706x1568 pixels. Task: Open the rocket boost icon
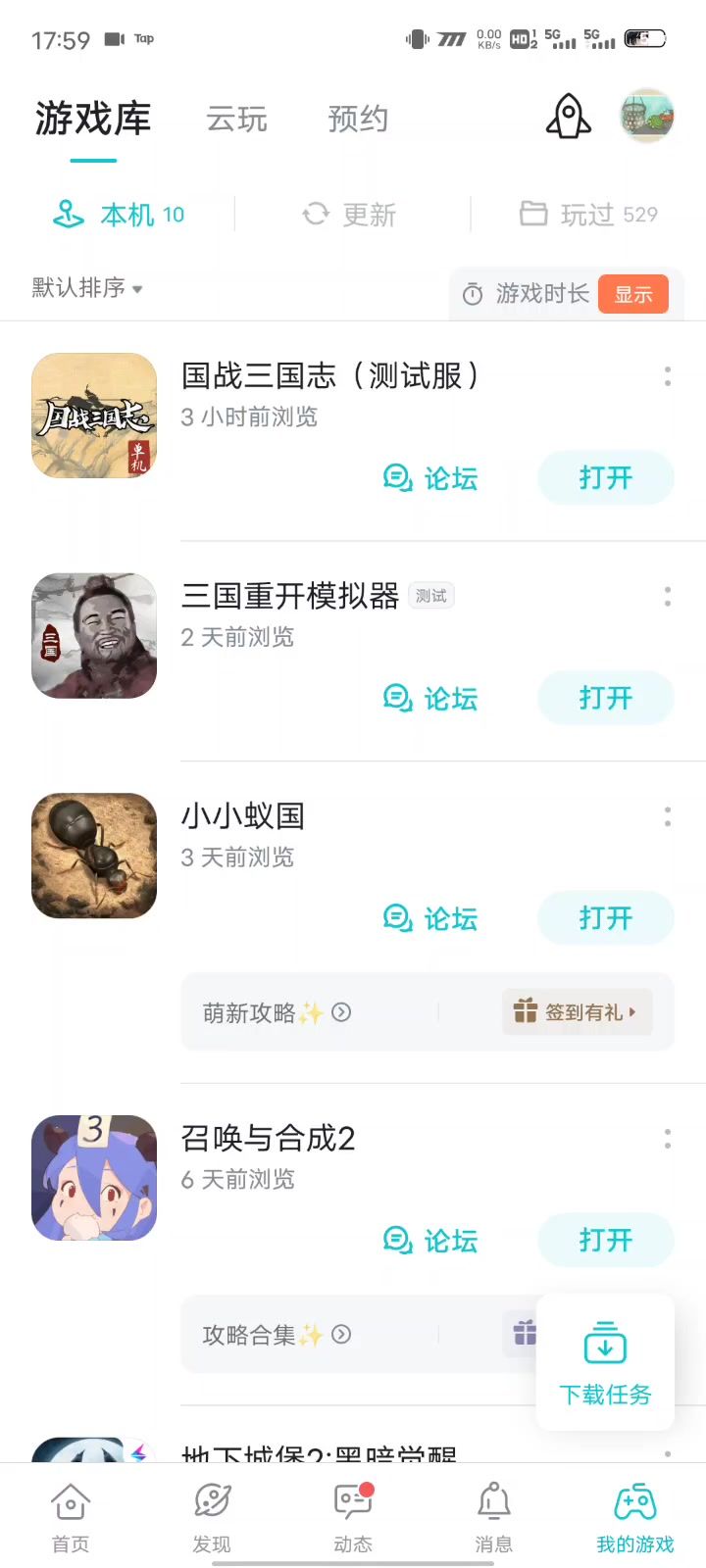point(568,117)
